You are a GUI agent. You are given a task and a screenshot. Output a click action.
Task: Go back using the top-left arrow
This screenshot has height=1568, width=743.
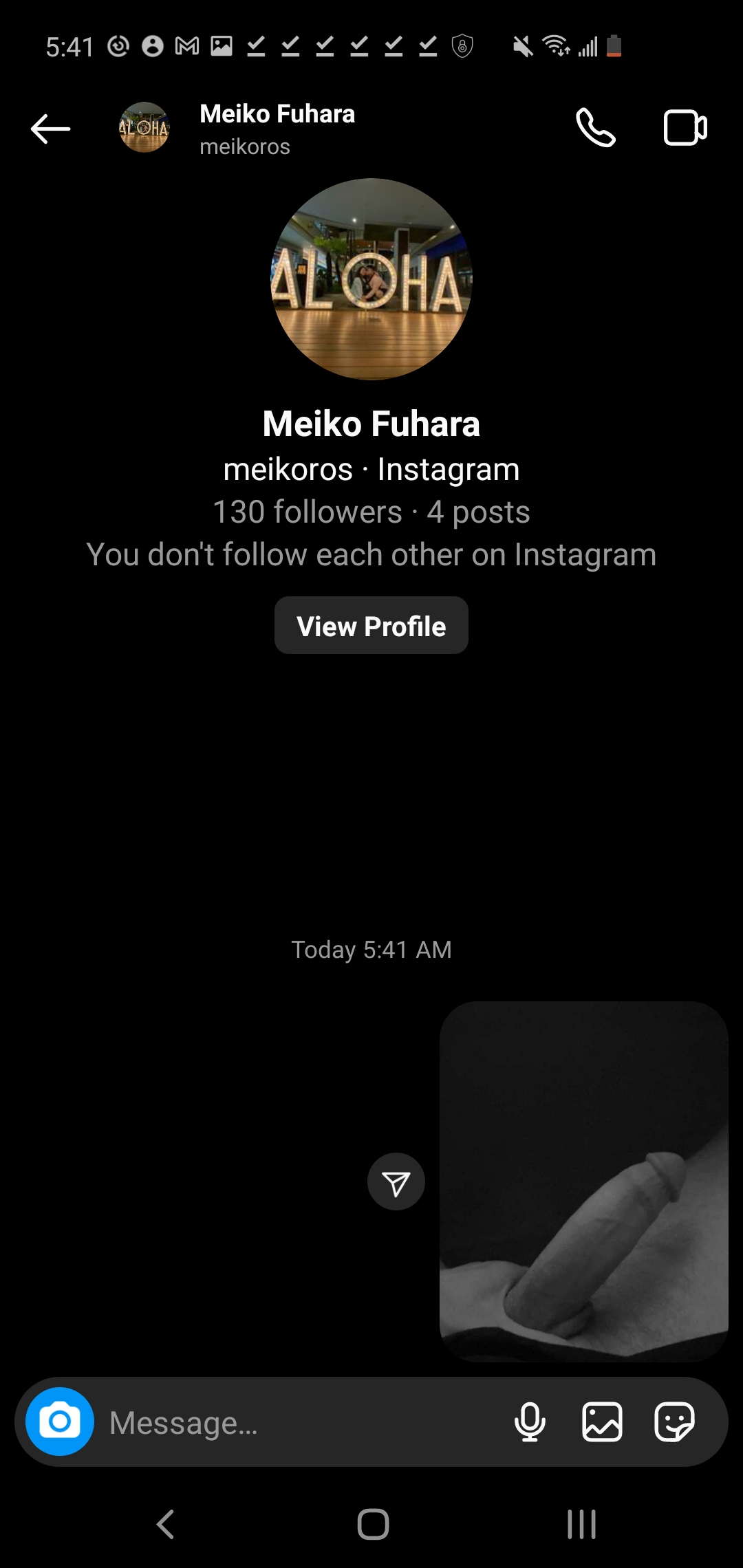coord(50,129)
